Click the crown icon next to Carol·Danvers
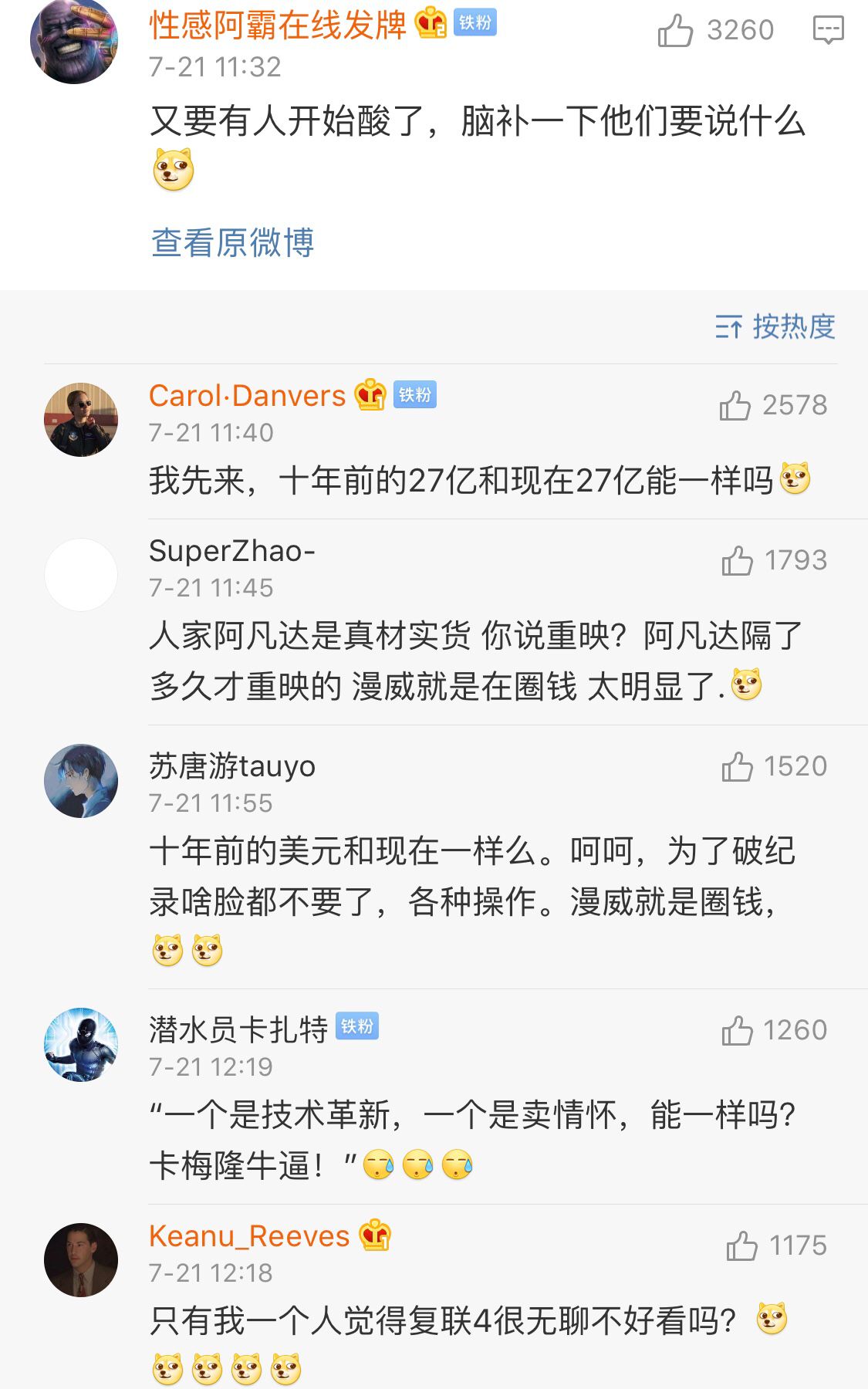Viewport: 868px width, 1389px height. [370, 395]
